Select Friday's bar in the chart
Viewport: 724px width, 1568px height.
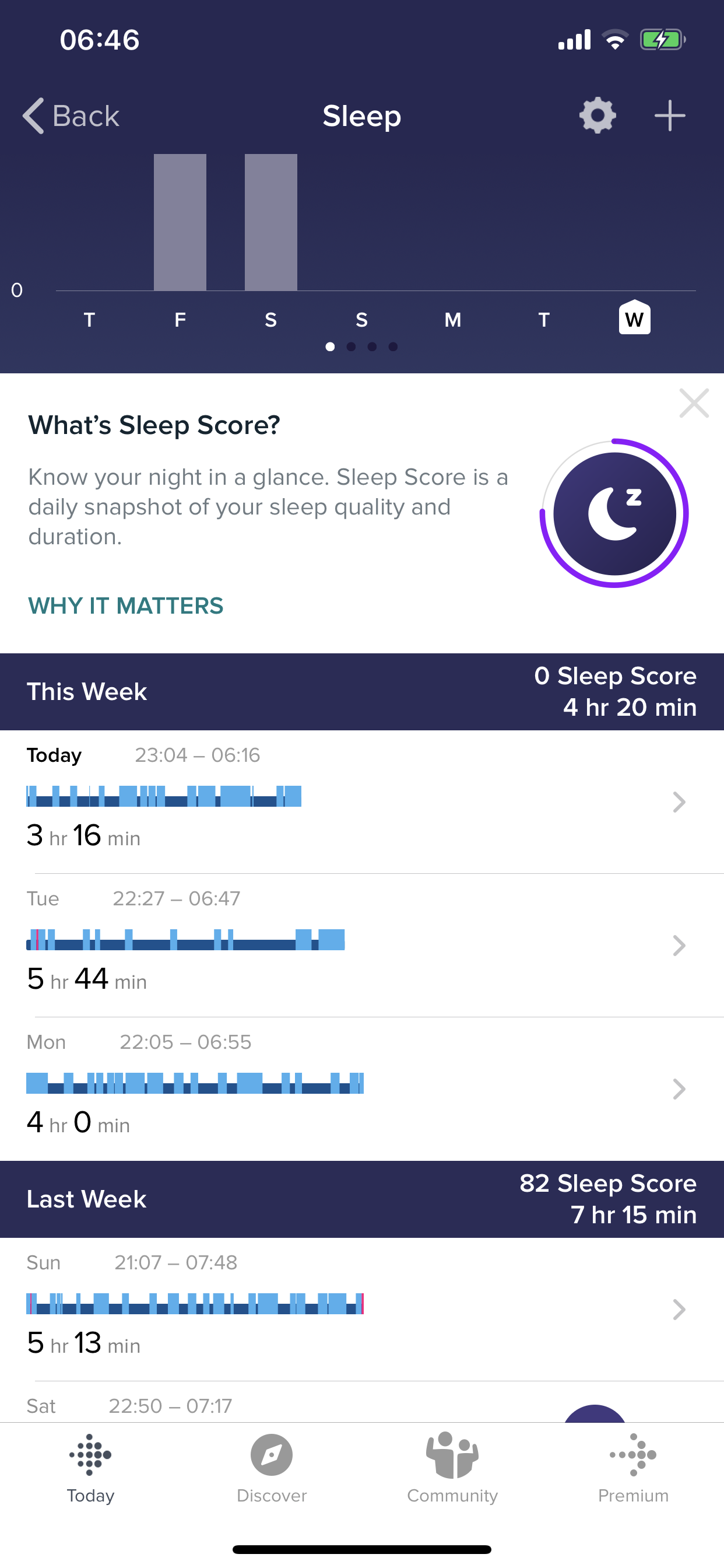click(x=180, y=222)
